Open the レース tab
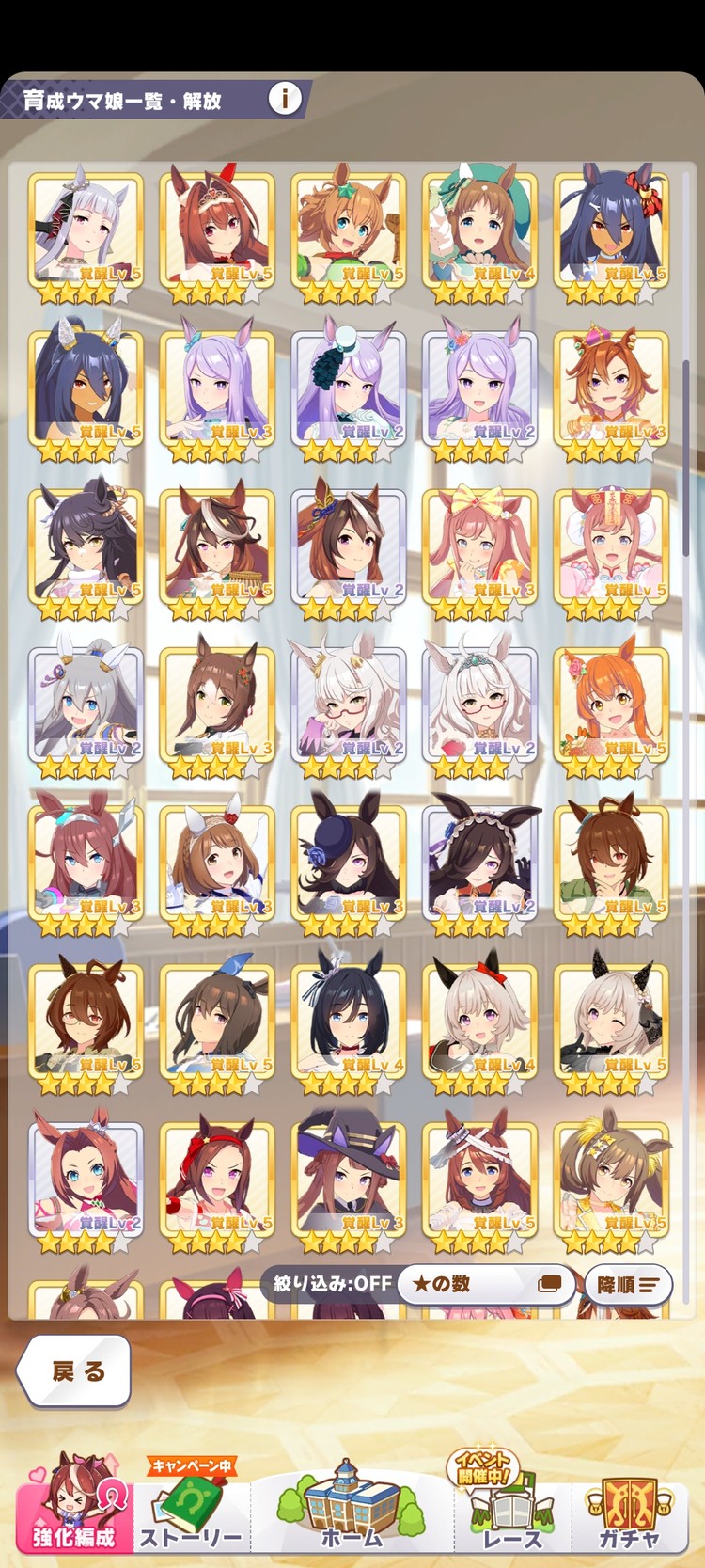705x1568 pixels. [512, 1506]
